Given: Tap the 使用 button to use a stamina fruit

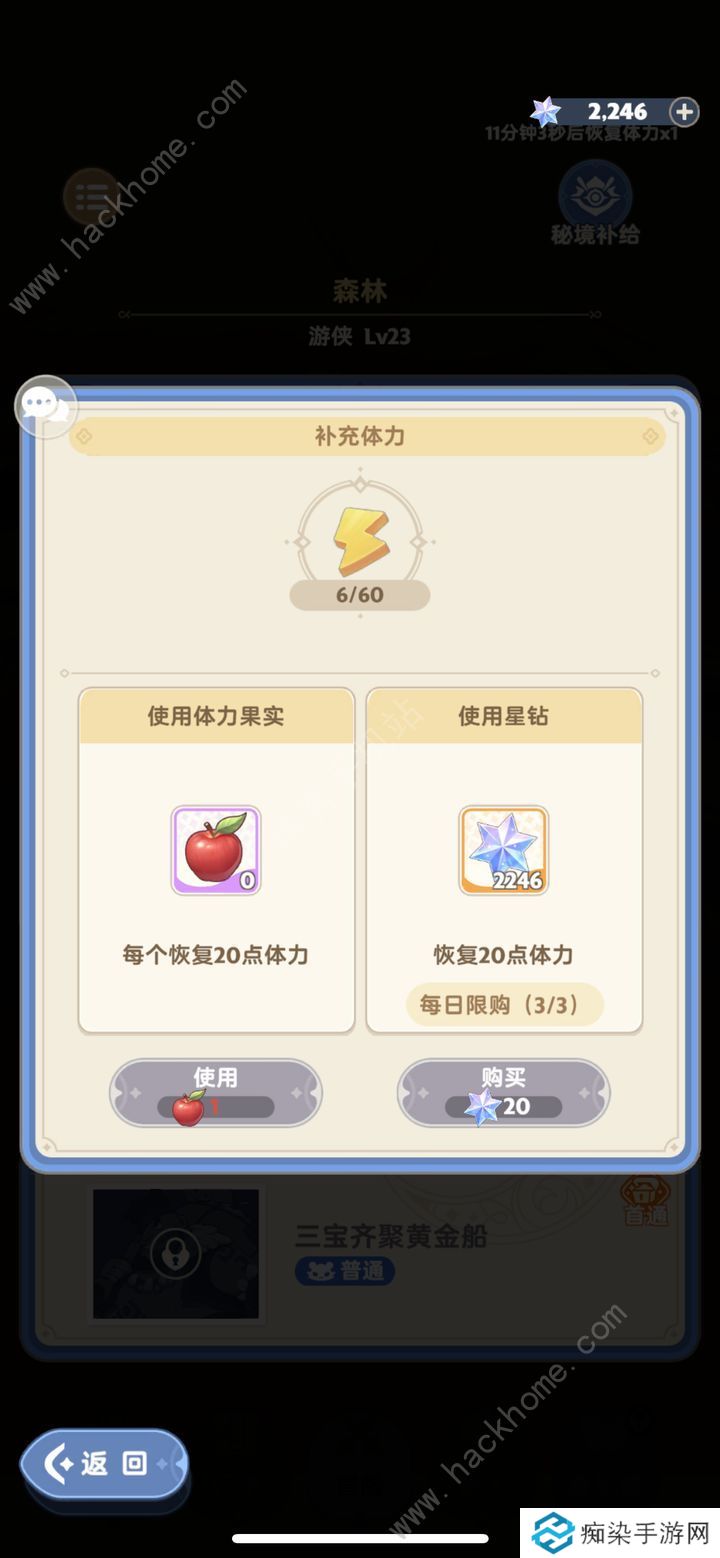Looking at the screenshot, I should click(215, 1093).
